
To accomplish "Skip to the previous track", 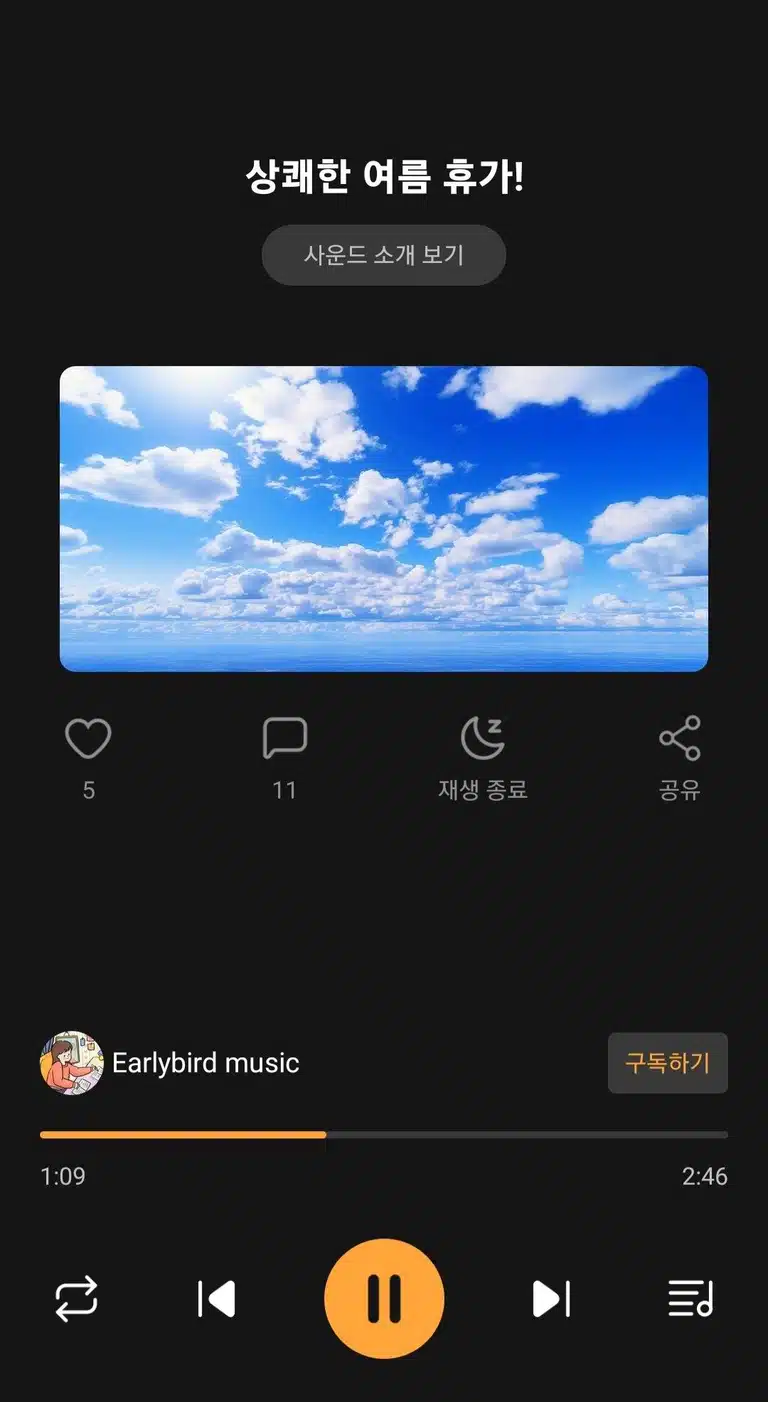I will tap(216, 1299).
